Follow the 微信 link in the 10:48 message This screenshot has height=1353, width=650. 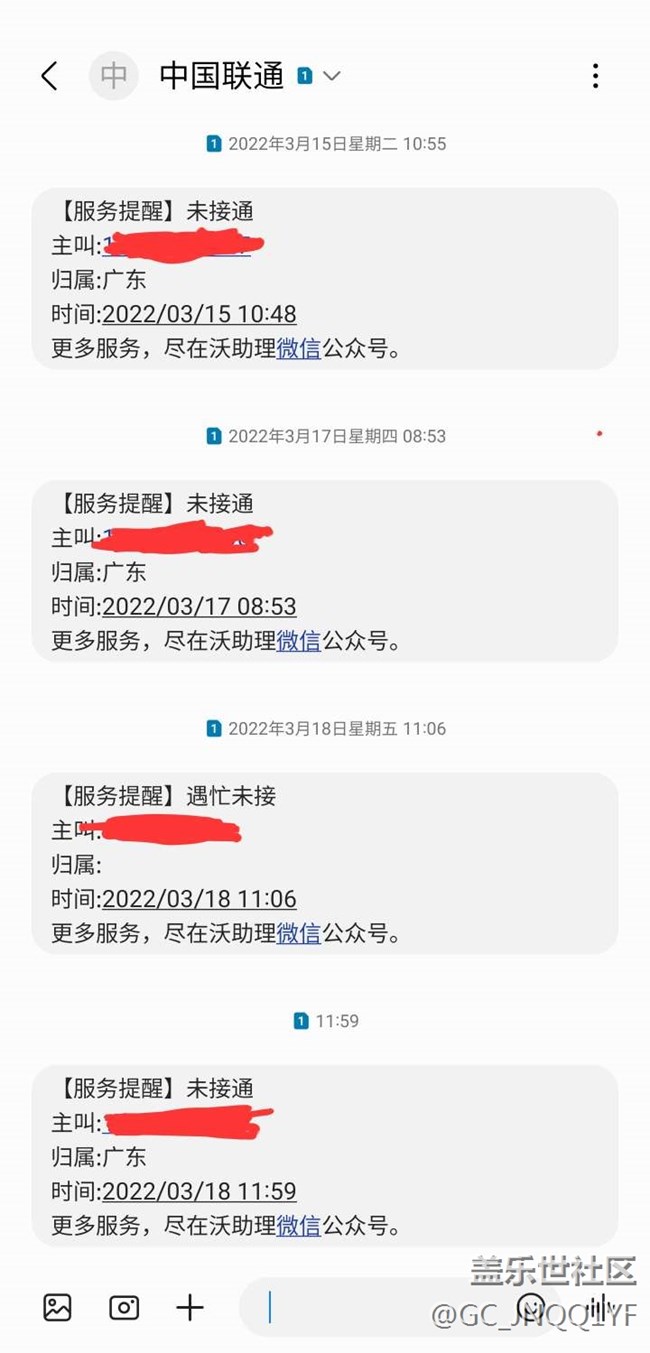pos(298,349)
